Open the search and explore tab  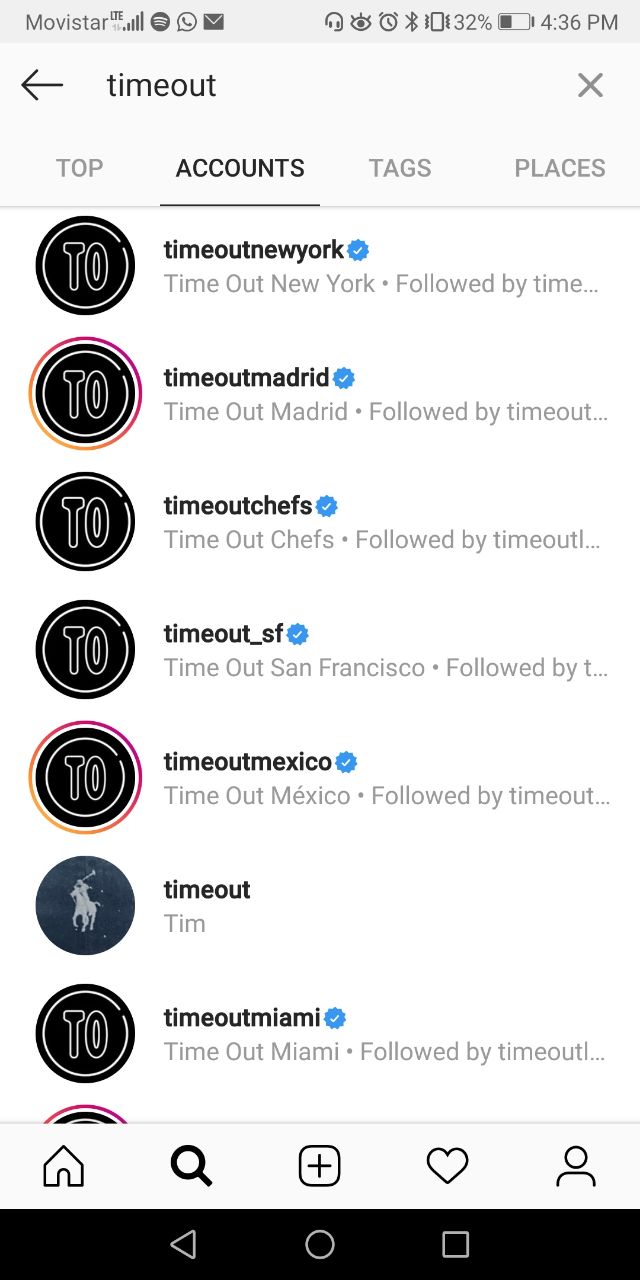point(191,1166)
